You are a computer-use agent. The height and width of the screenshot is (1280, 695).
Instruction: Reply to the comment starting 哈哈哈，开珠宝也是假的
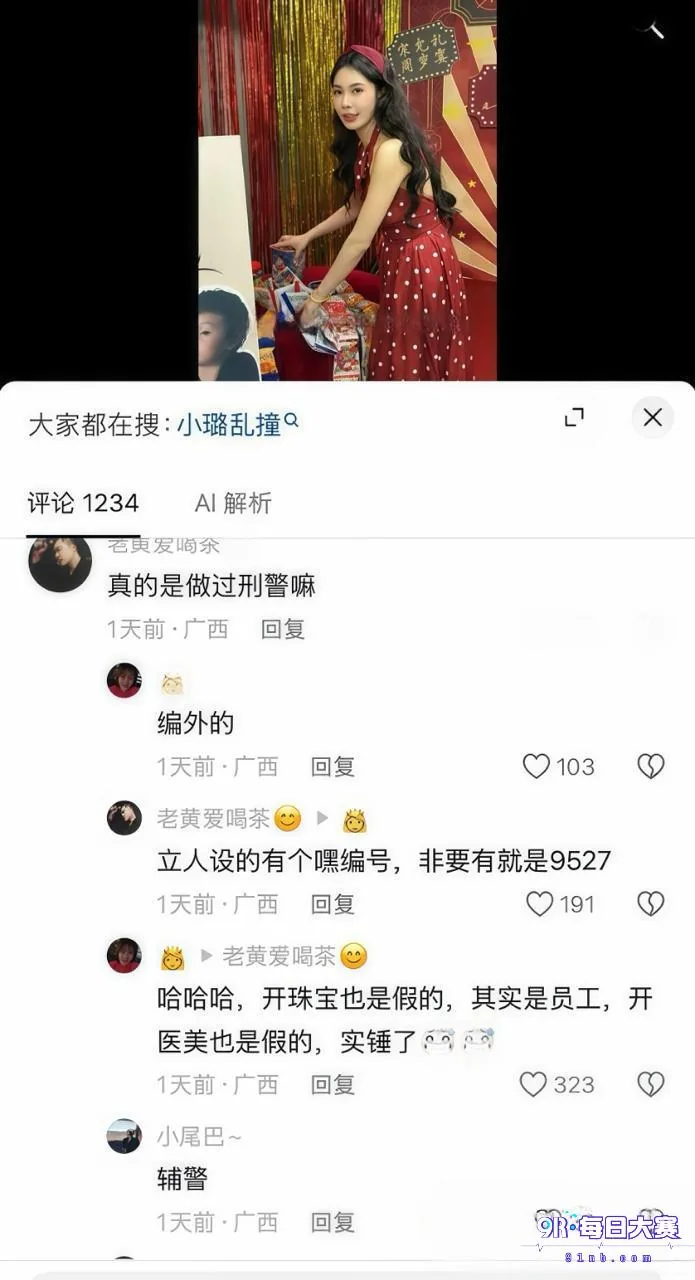coord(332,1084)
